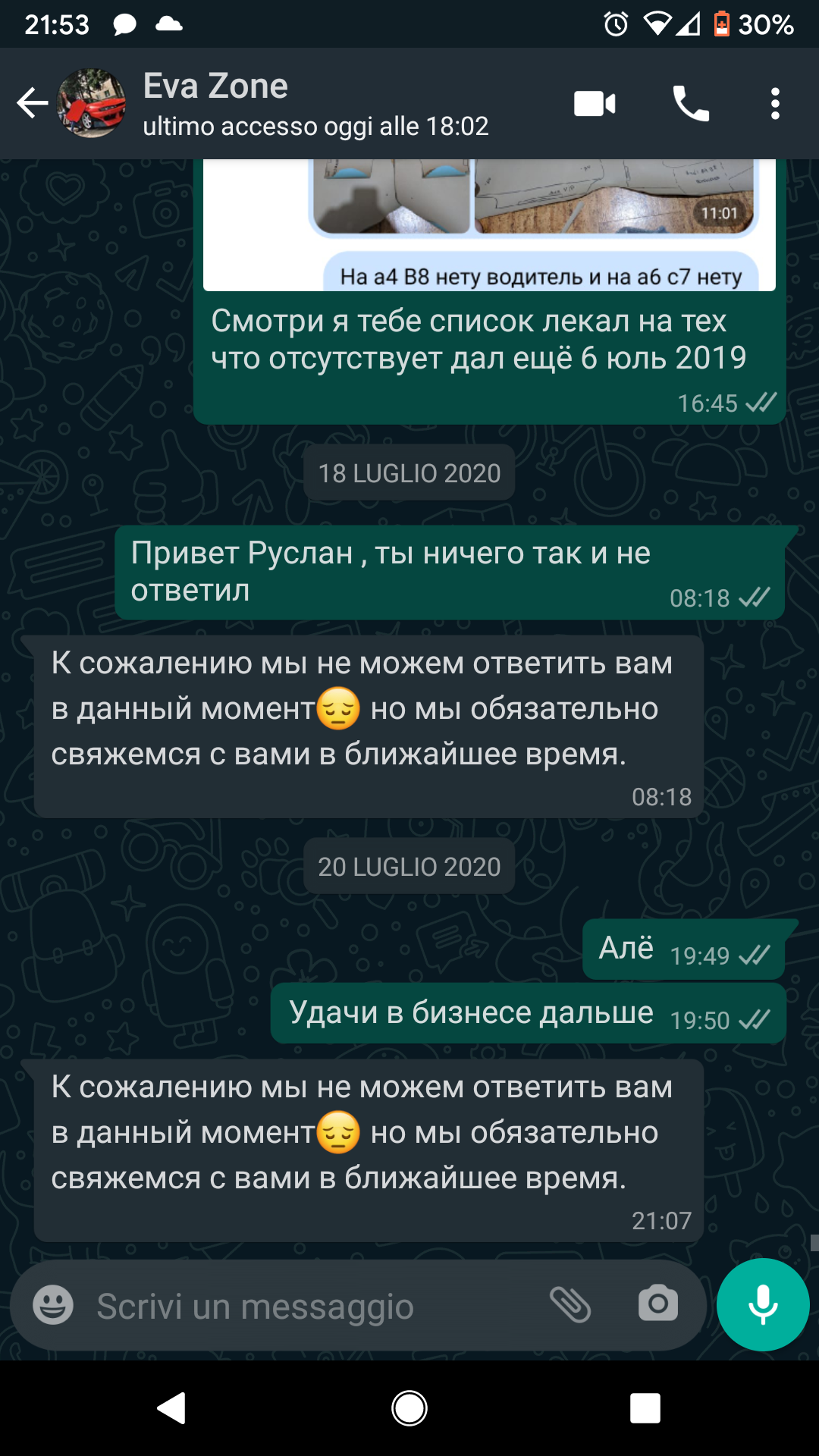Start a voice call with Eva Zone

tap(691, 103)
